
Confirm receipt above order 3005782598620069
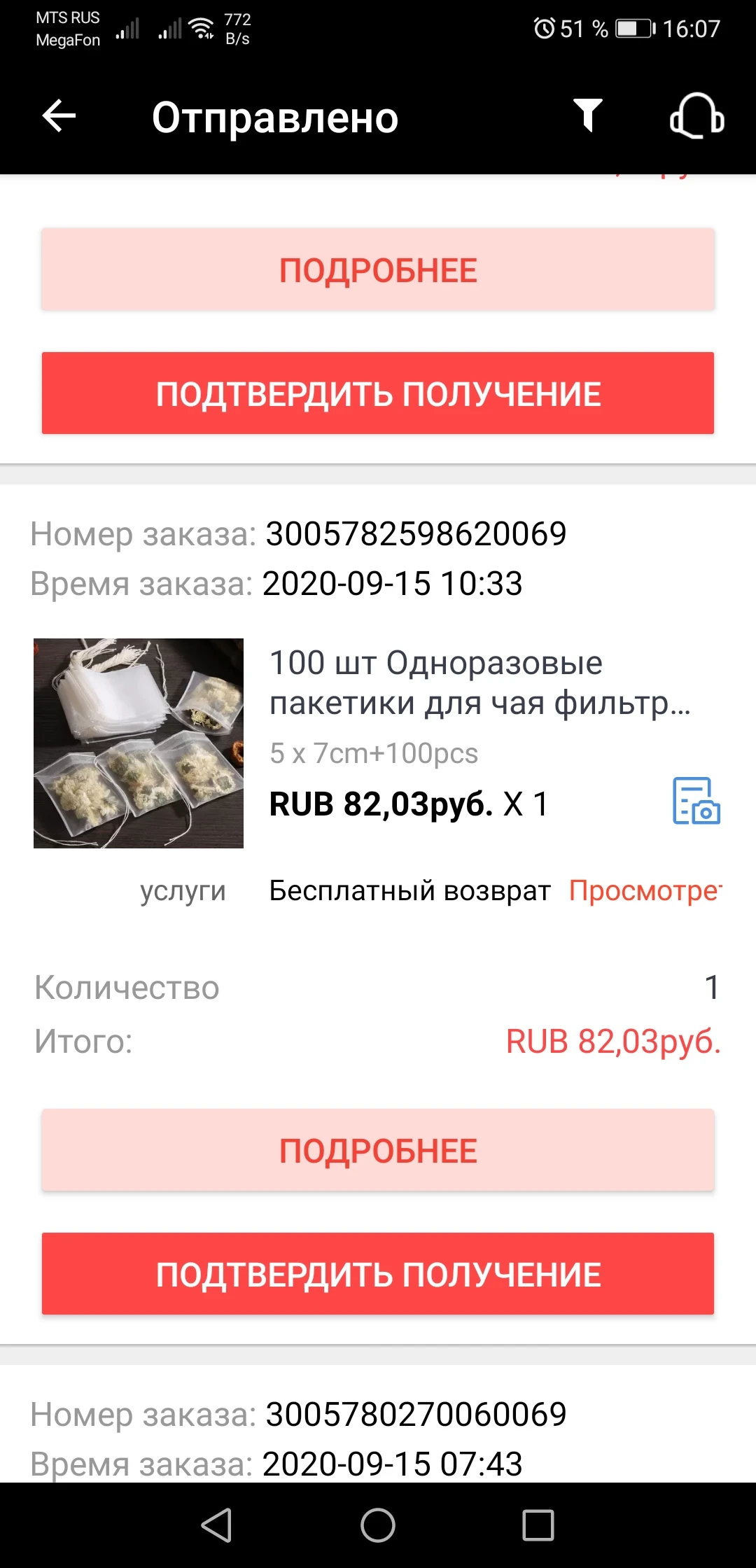378,393
